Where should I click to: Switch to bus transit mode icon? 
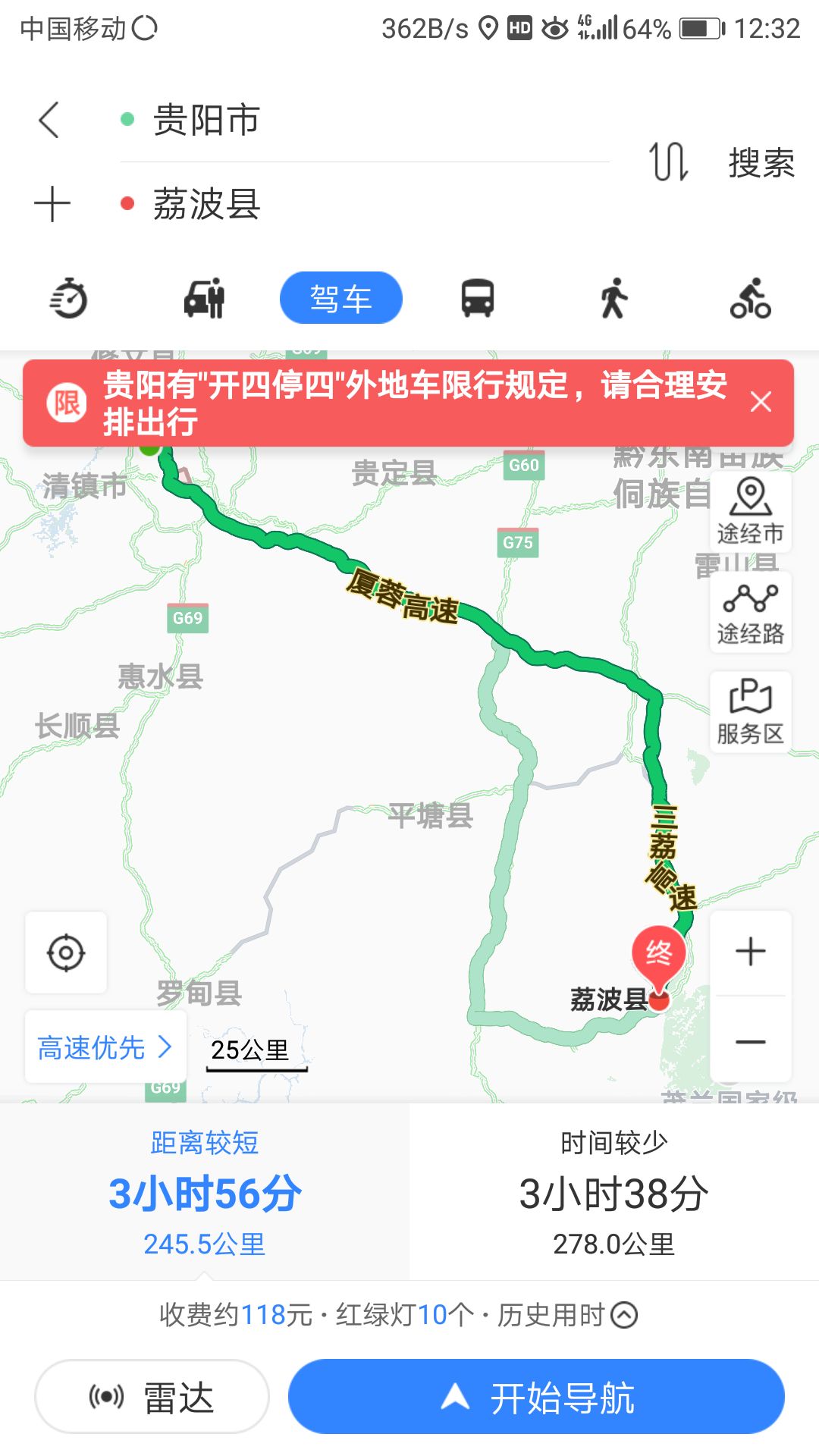[478, 298]
